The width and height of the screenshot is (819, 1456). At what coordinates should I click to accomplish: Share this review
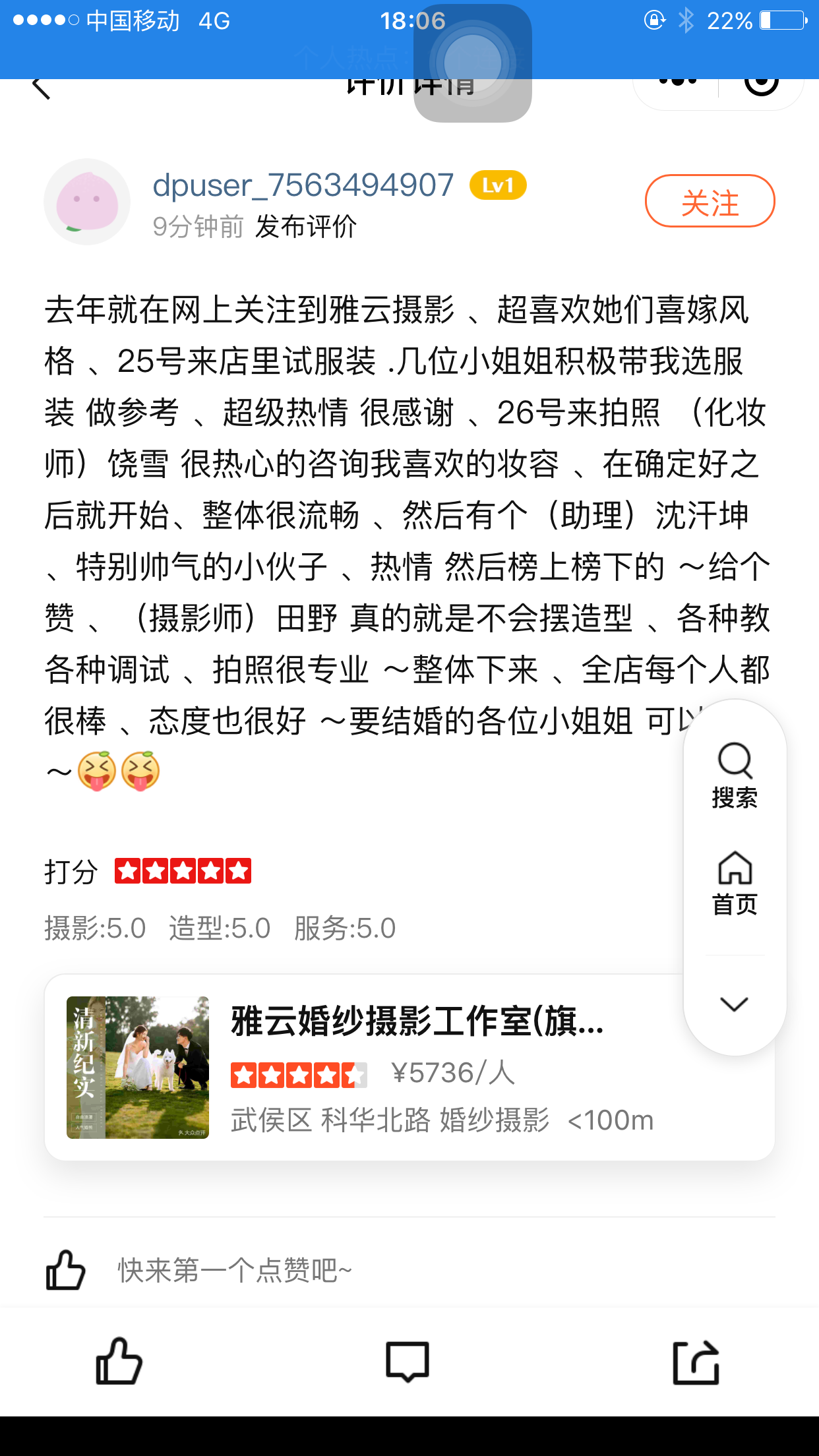pyautogui.click(x=696, y=1361)
